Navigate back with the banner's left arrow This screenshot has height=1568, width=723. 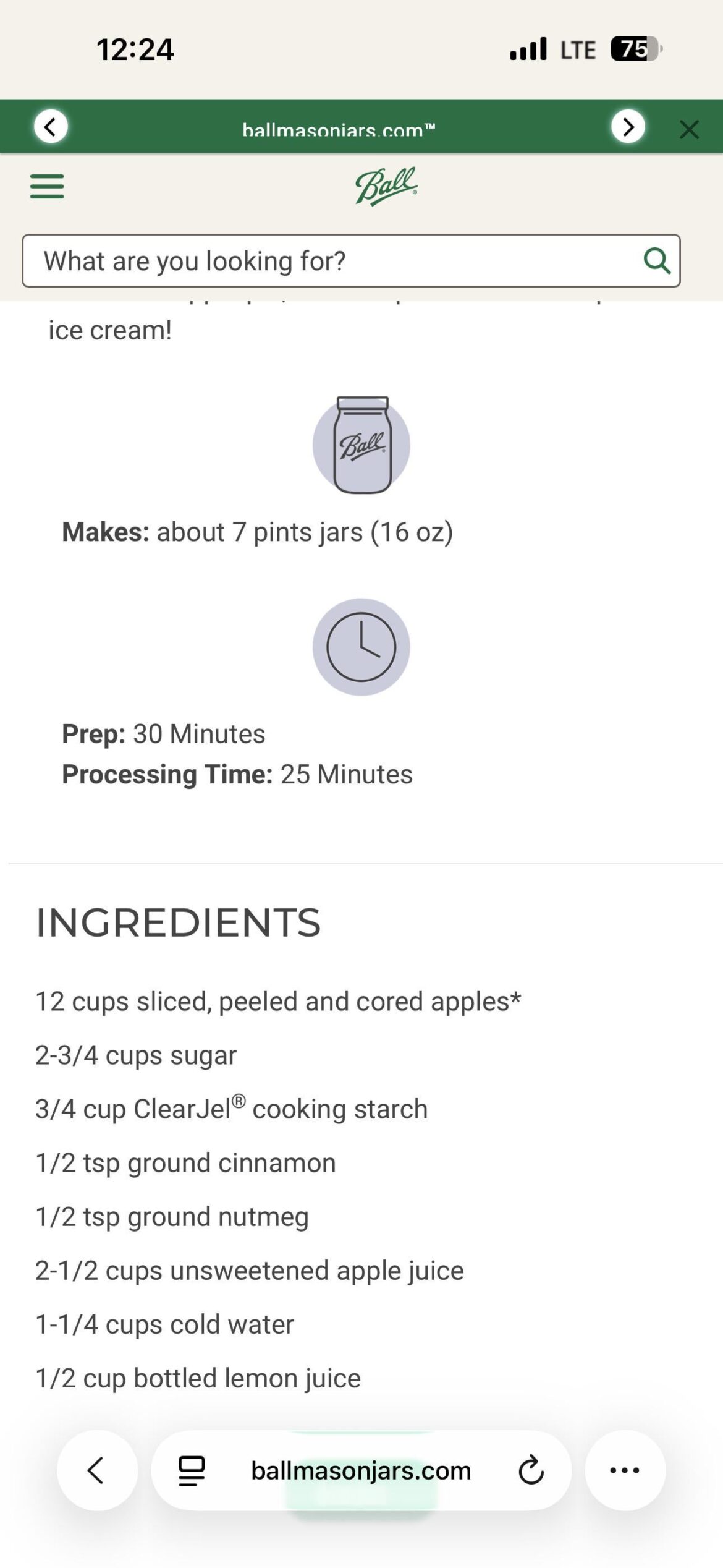(x=52, y=127)
